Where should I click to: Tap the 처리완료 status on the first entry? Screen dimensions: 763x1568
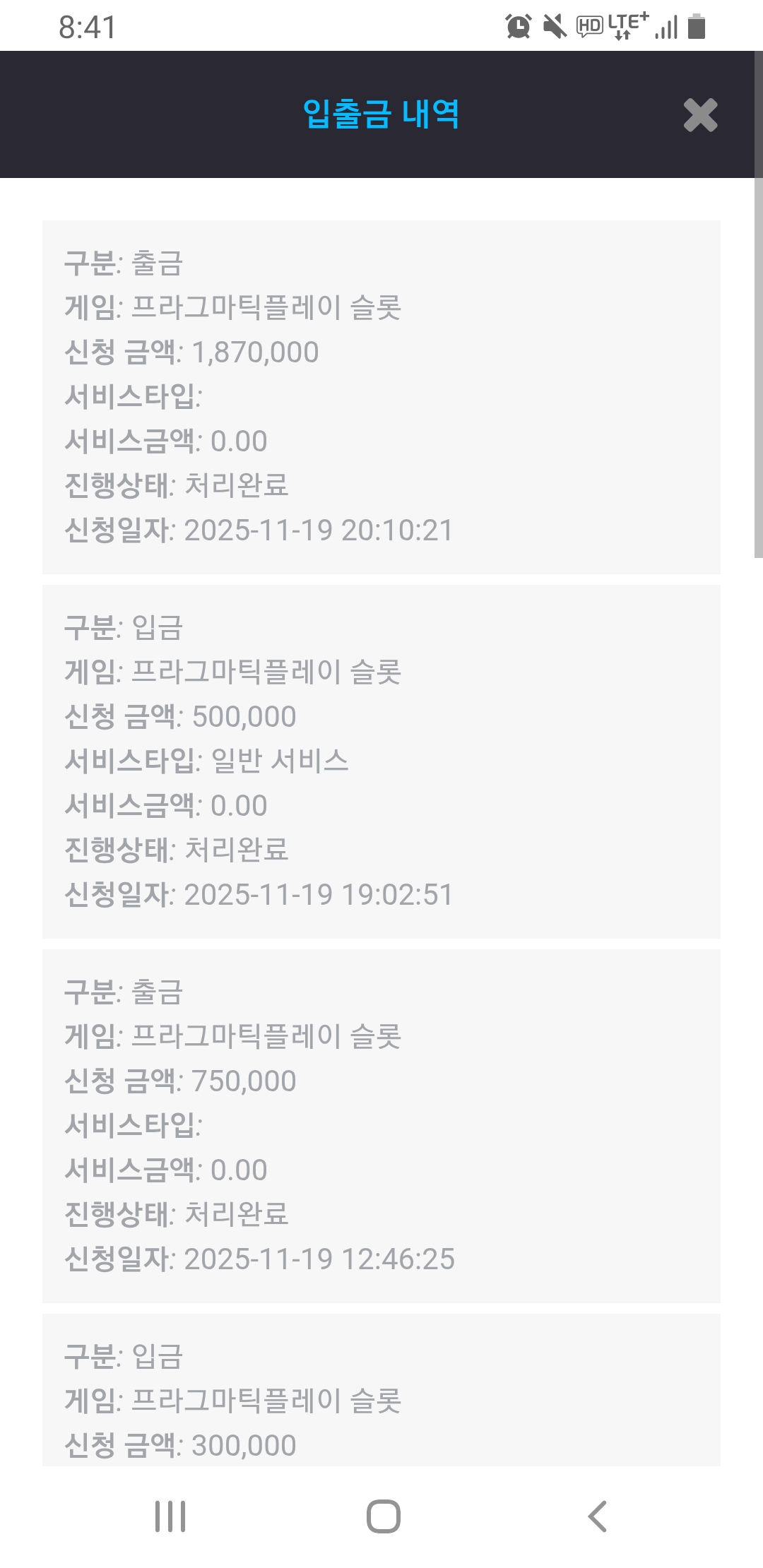pos(239,486)
